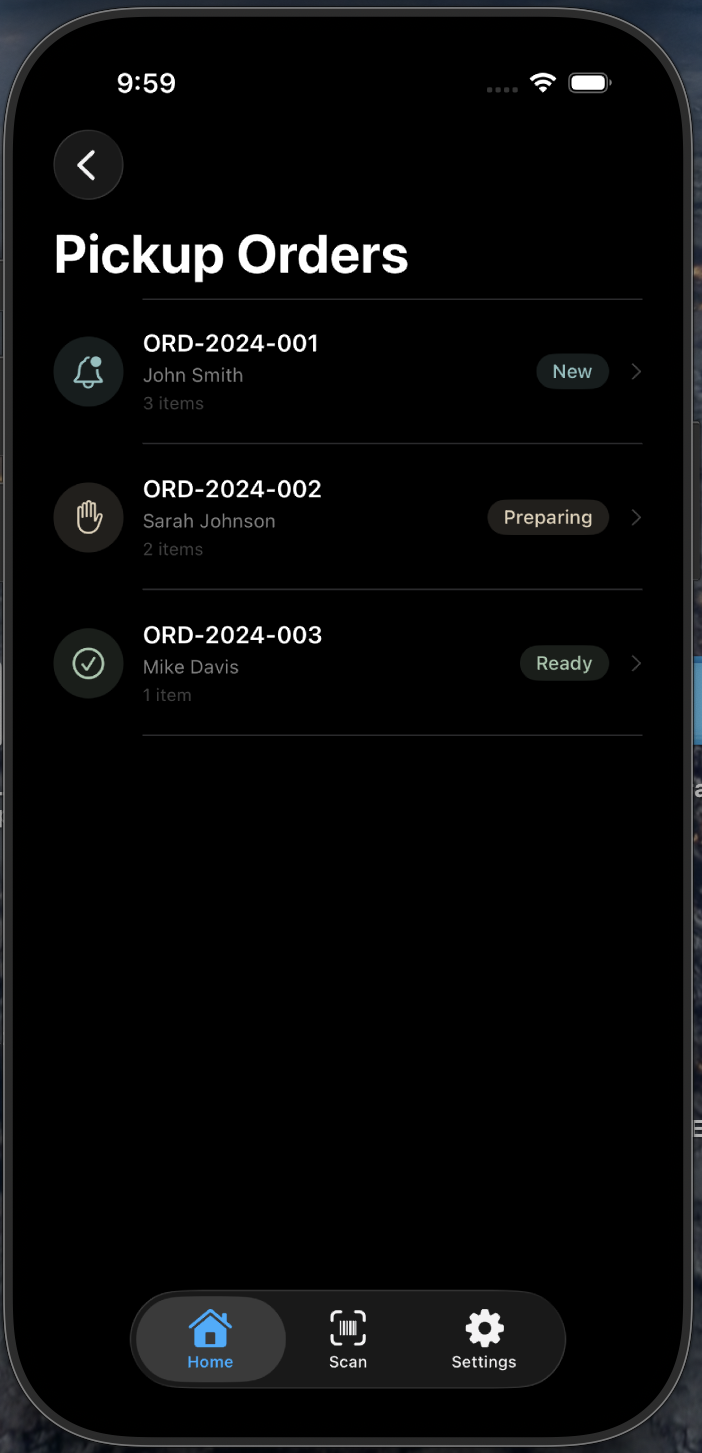702x1453 pixels.
Task: Switch to the Home tab
Action: tap(210, 1339)
